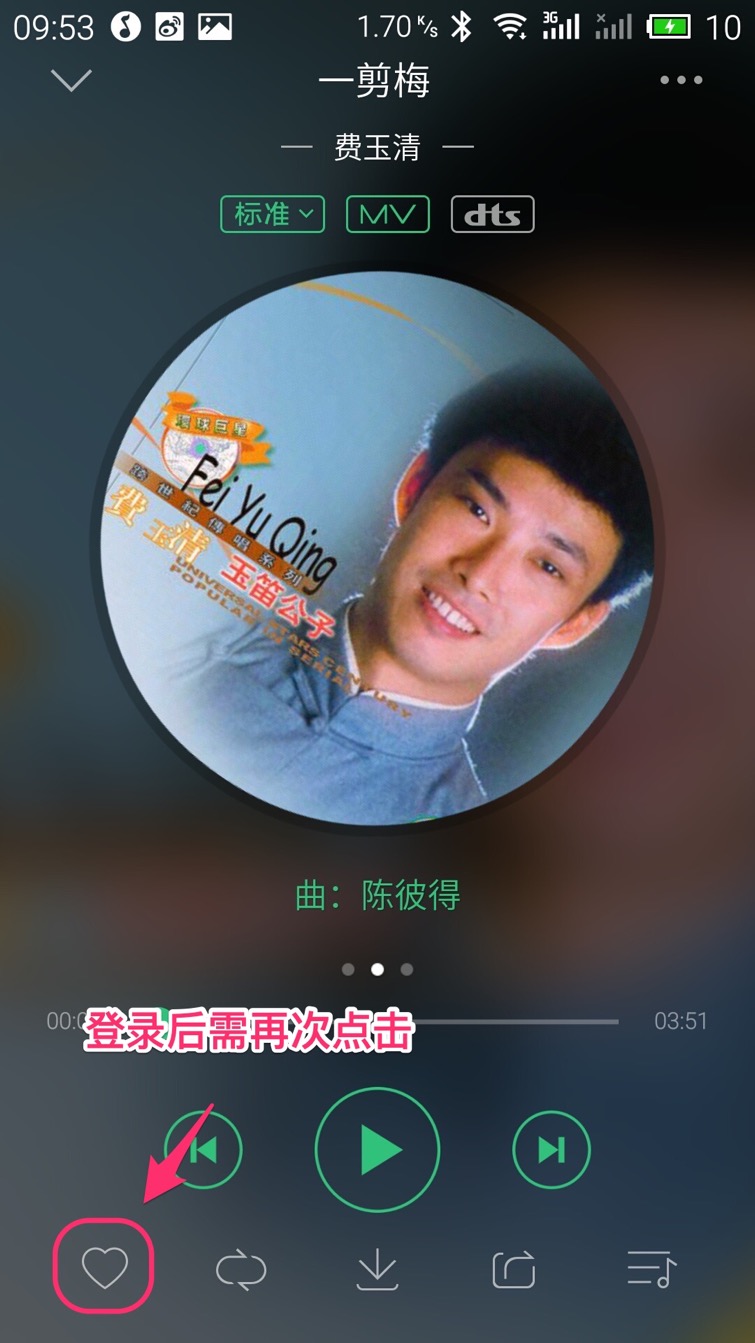755x1343 pixels.
Task: Open the playlist queue
Action: [651, 1270]
